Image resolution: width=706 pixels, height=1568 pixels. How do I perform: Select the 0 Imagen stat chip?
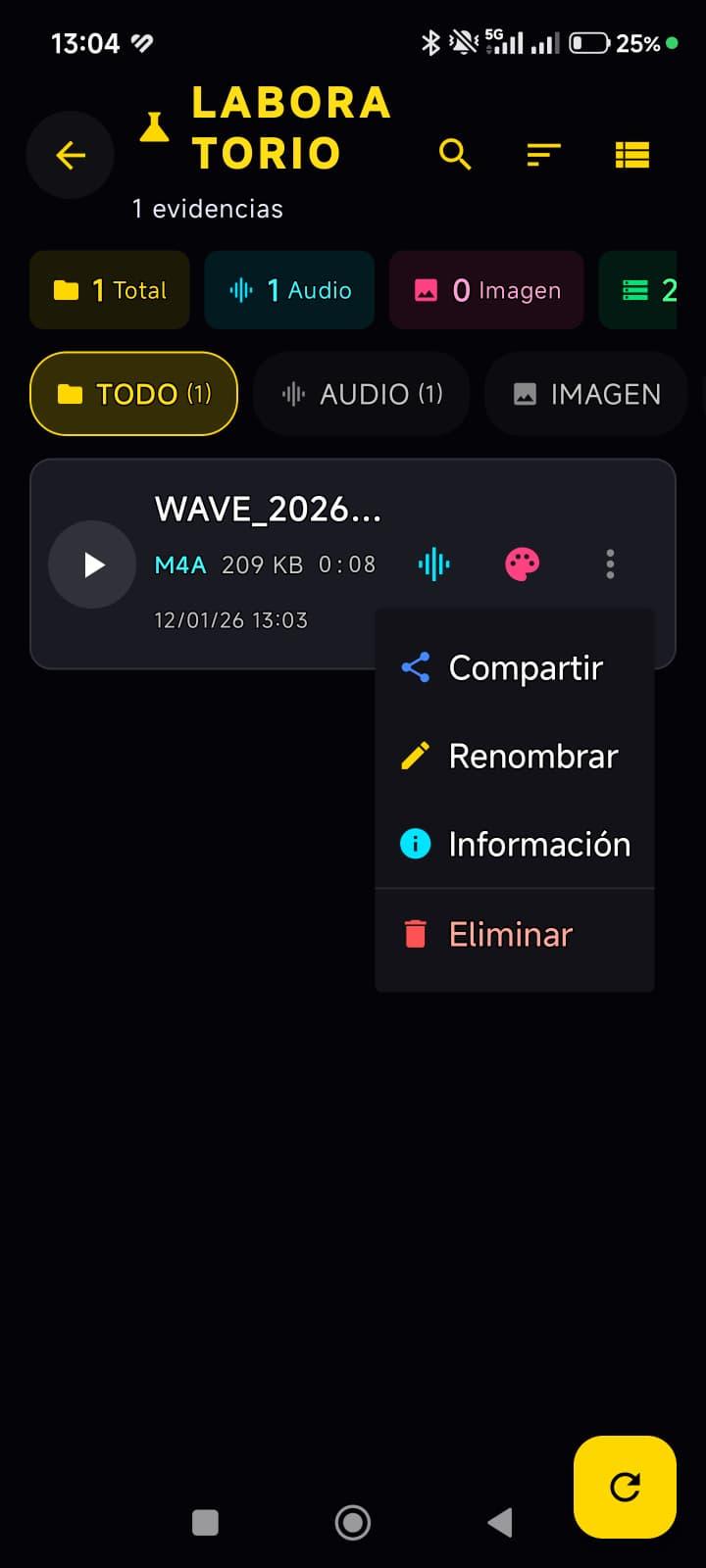click(486, 290)
